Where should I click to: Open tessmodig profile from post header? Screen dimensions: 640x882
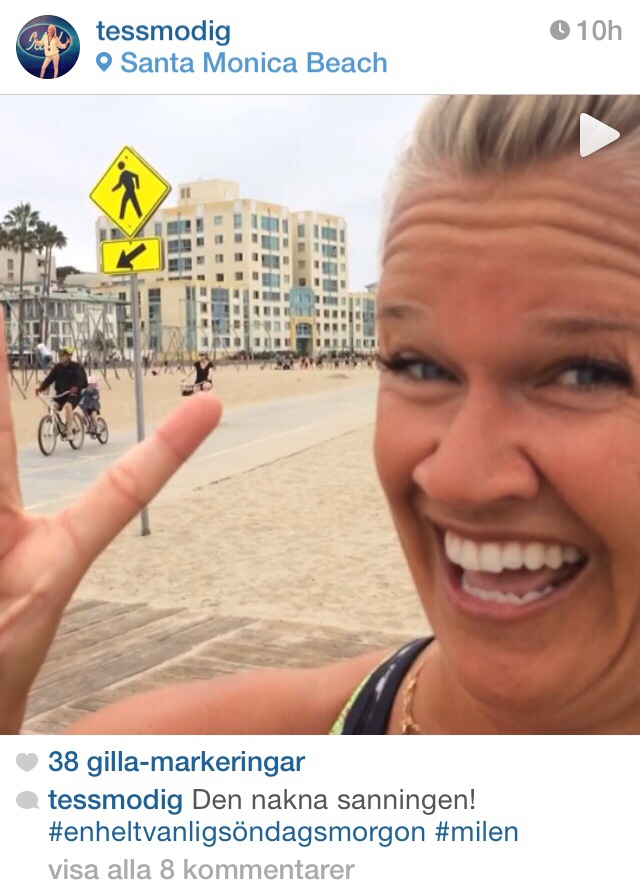click(x=163, y=31)
